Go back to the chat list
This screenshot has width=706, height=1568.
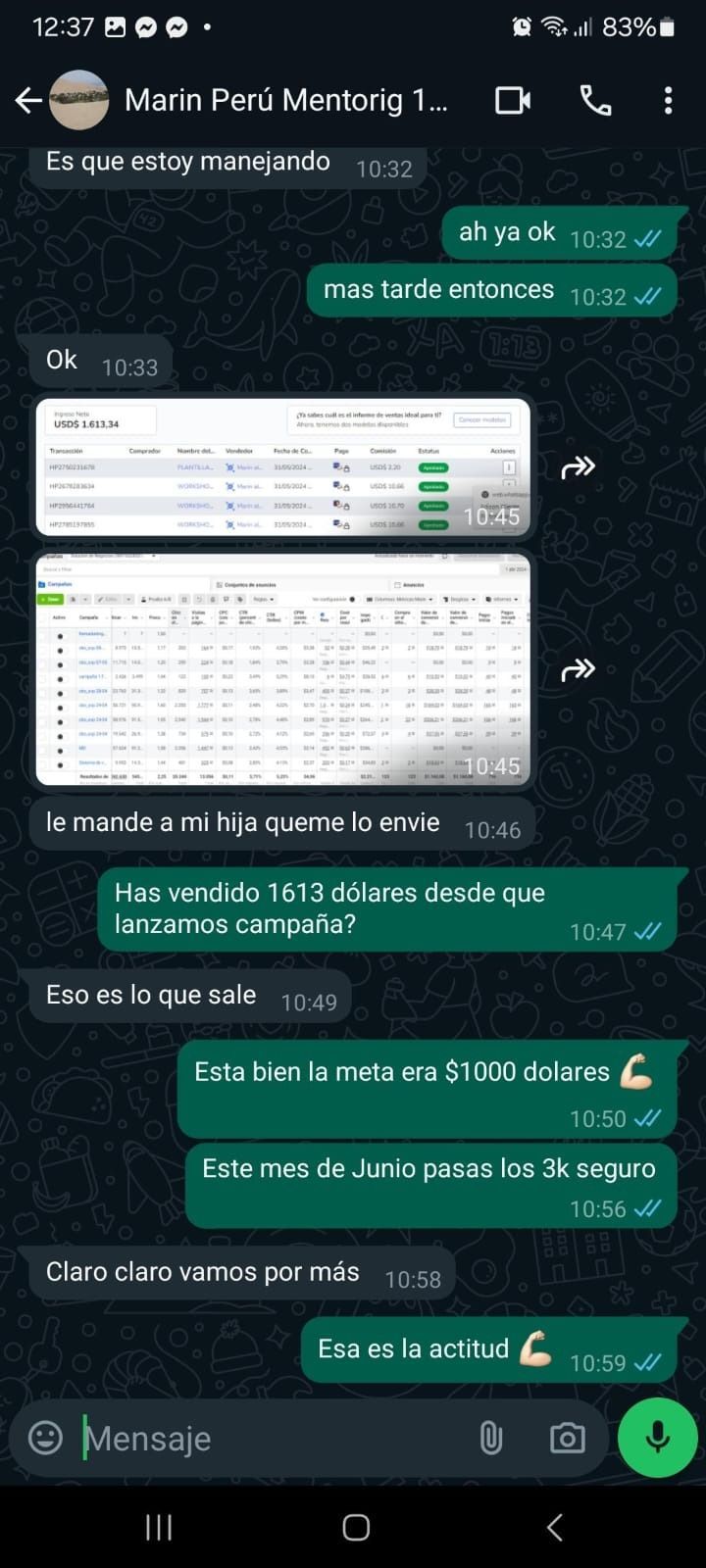(28, 100)
